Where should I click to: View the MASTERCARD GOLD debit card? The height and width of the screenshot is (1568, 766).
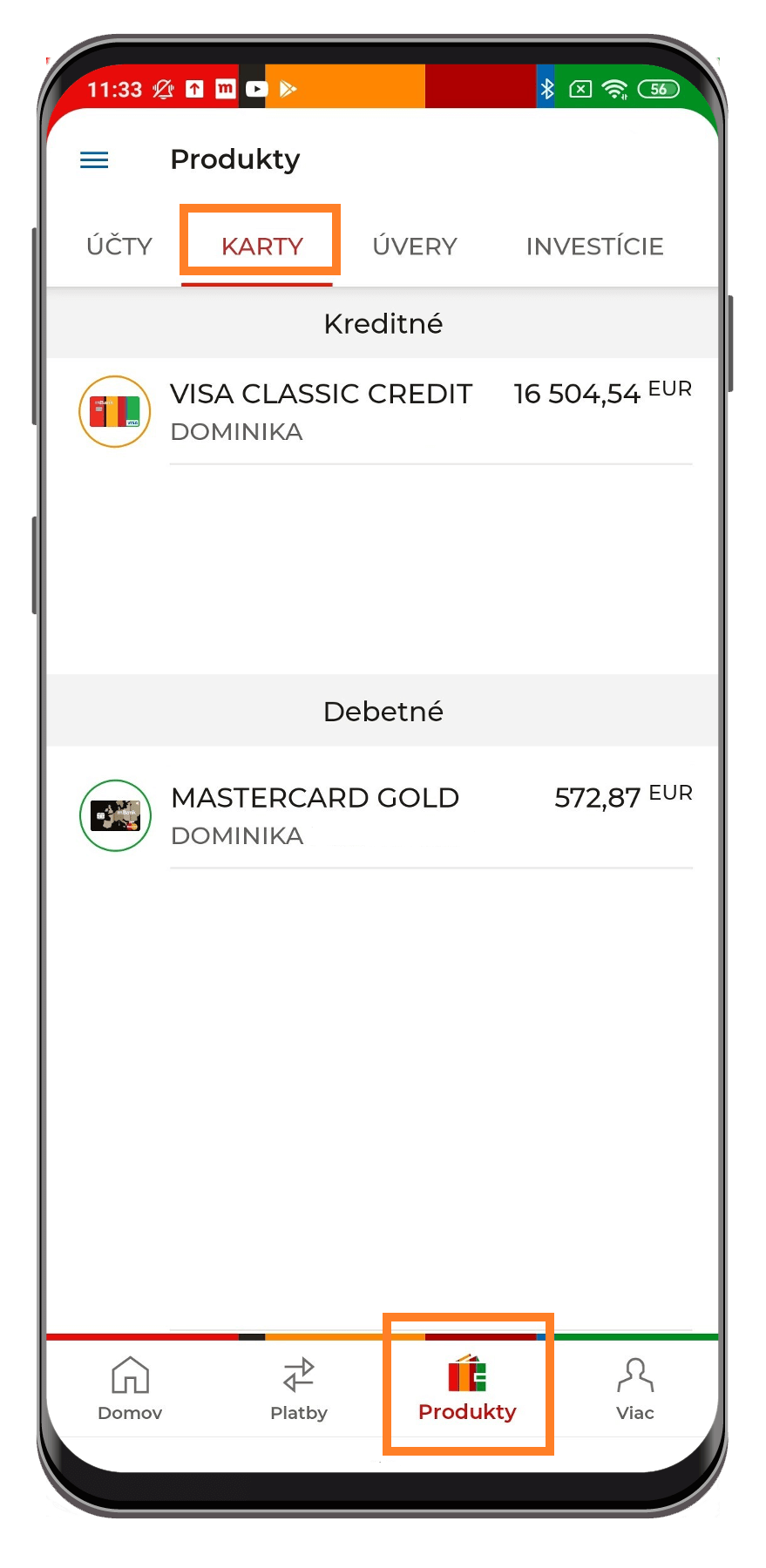[383, 815]
